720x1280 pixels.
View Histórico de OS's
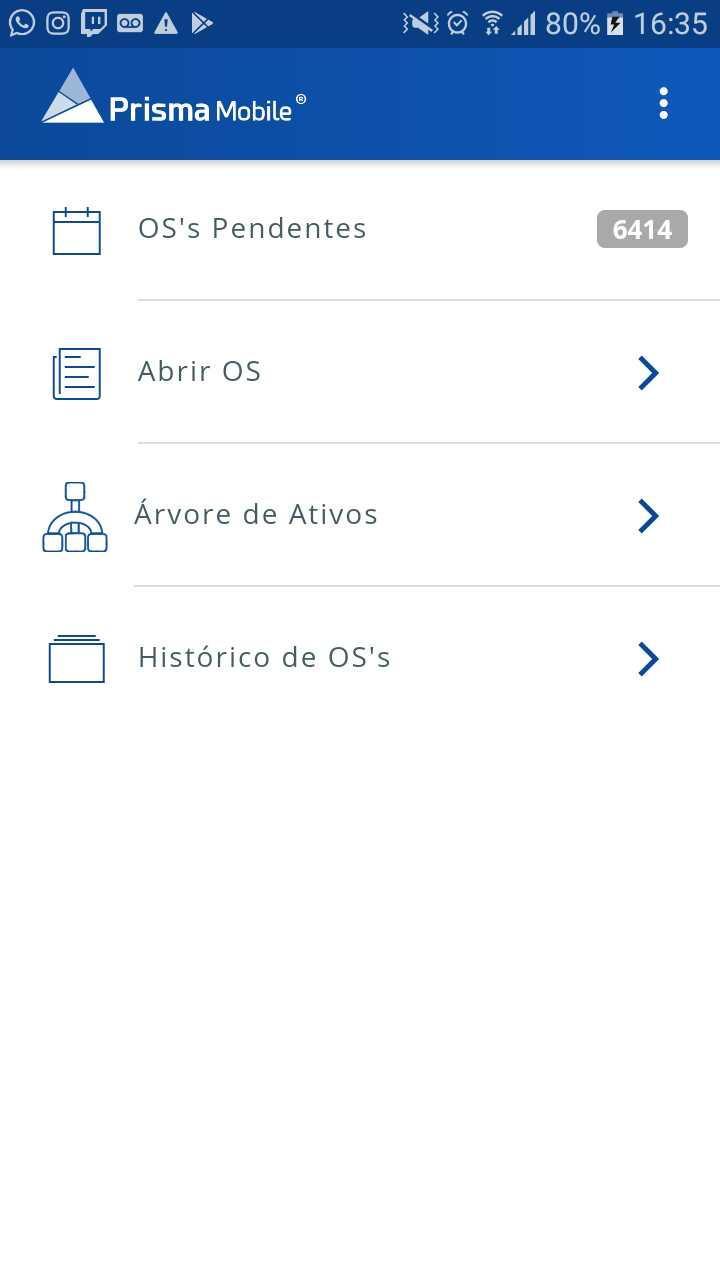click(360, 658)
